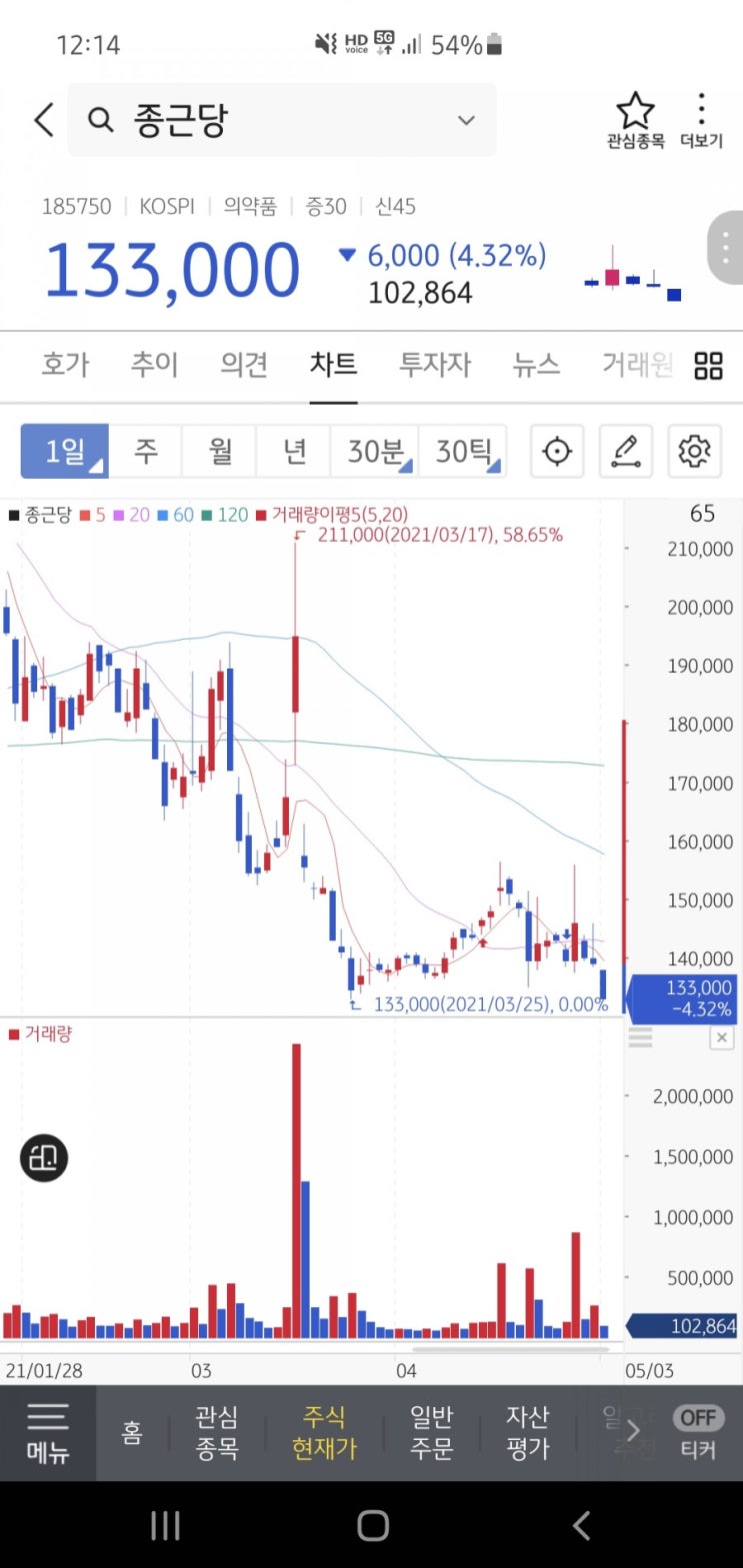Open chart settings gear

click(x=694, y=452)
